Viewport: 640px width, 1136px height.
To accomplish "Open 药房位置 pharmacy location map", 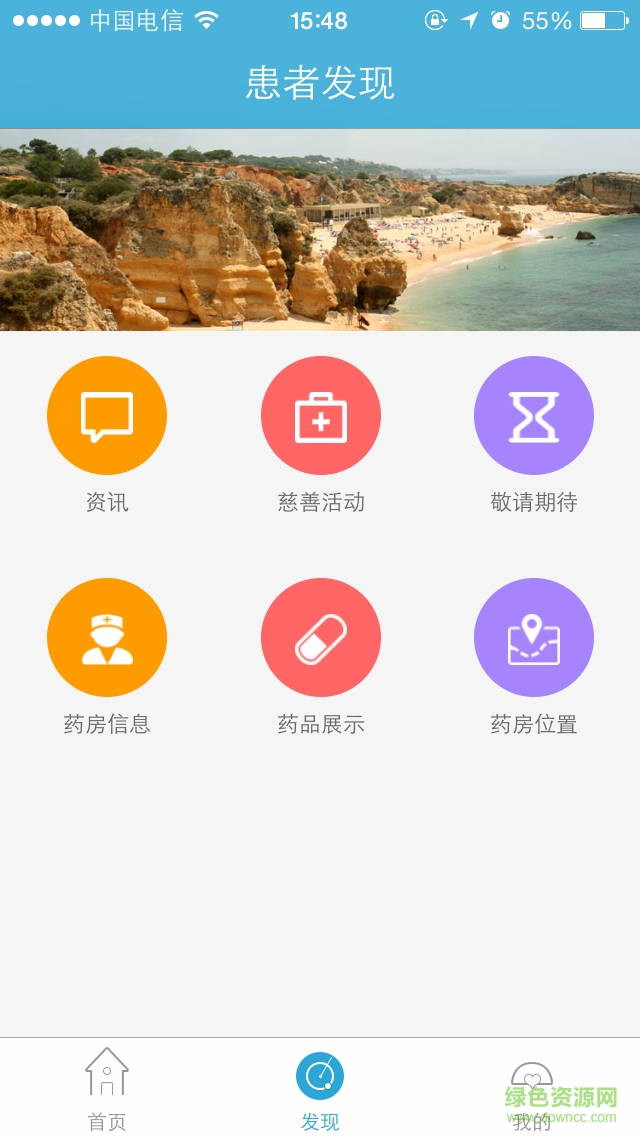I will (533, 638).
